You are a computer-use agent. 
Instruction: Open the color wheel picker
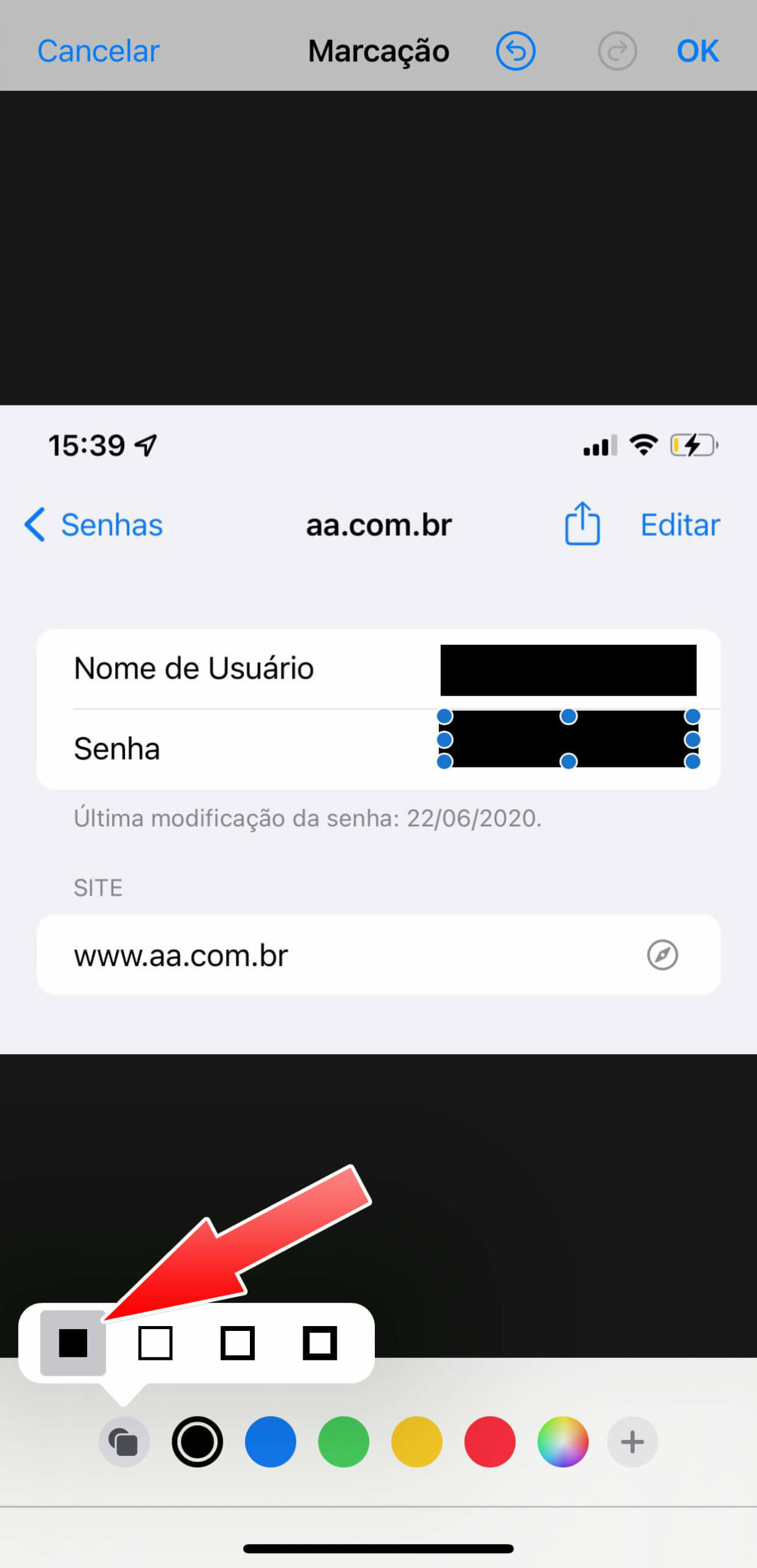tap(563, 1442)
